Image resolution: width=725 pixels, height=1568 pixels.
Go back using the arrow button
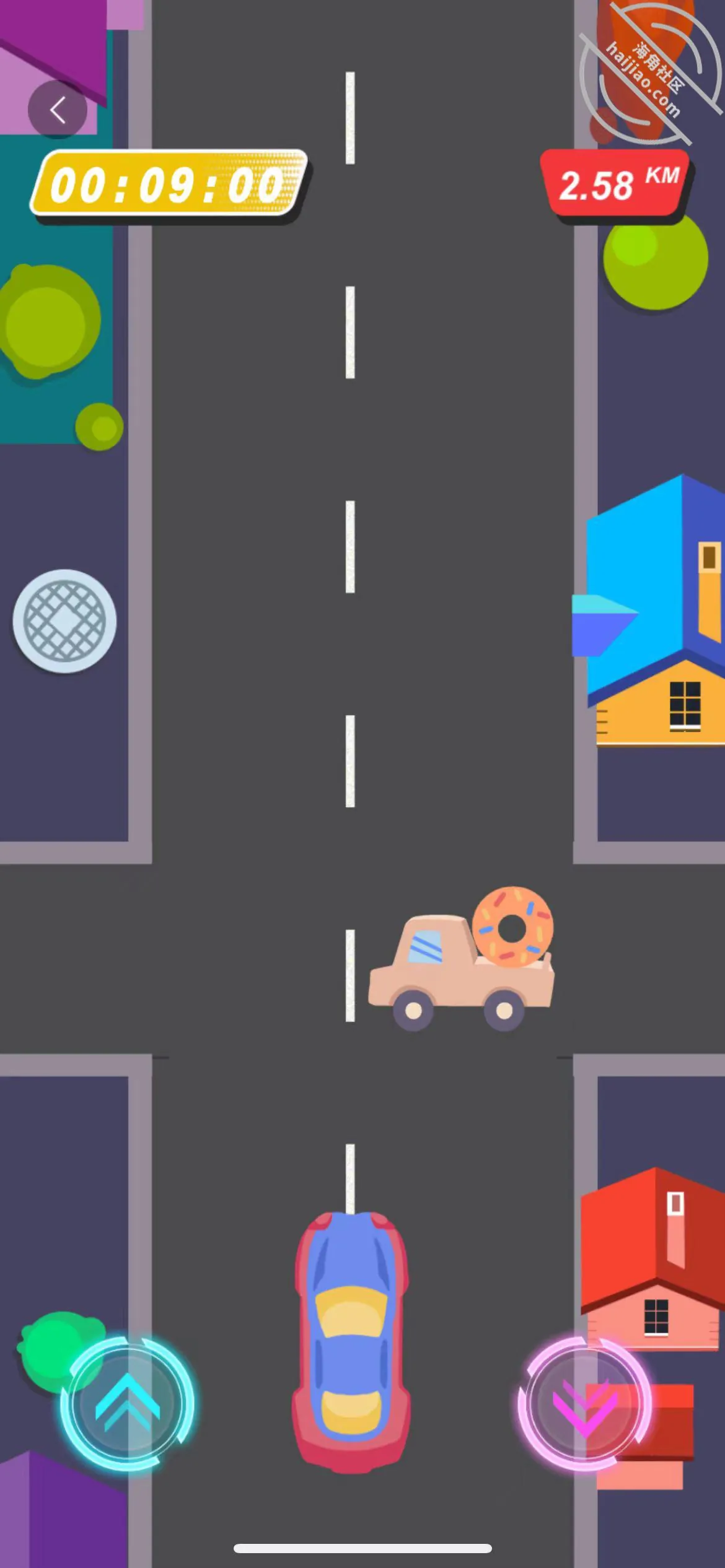click(x=58, y=110)
